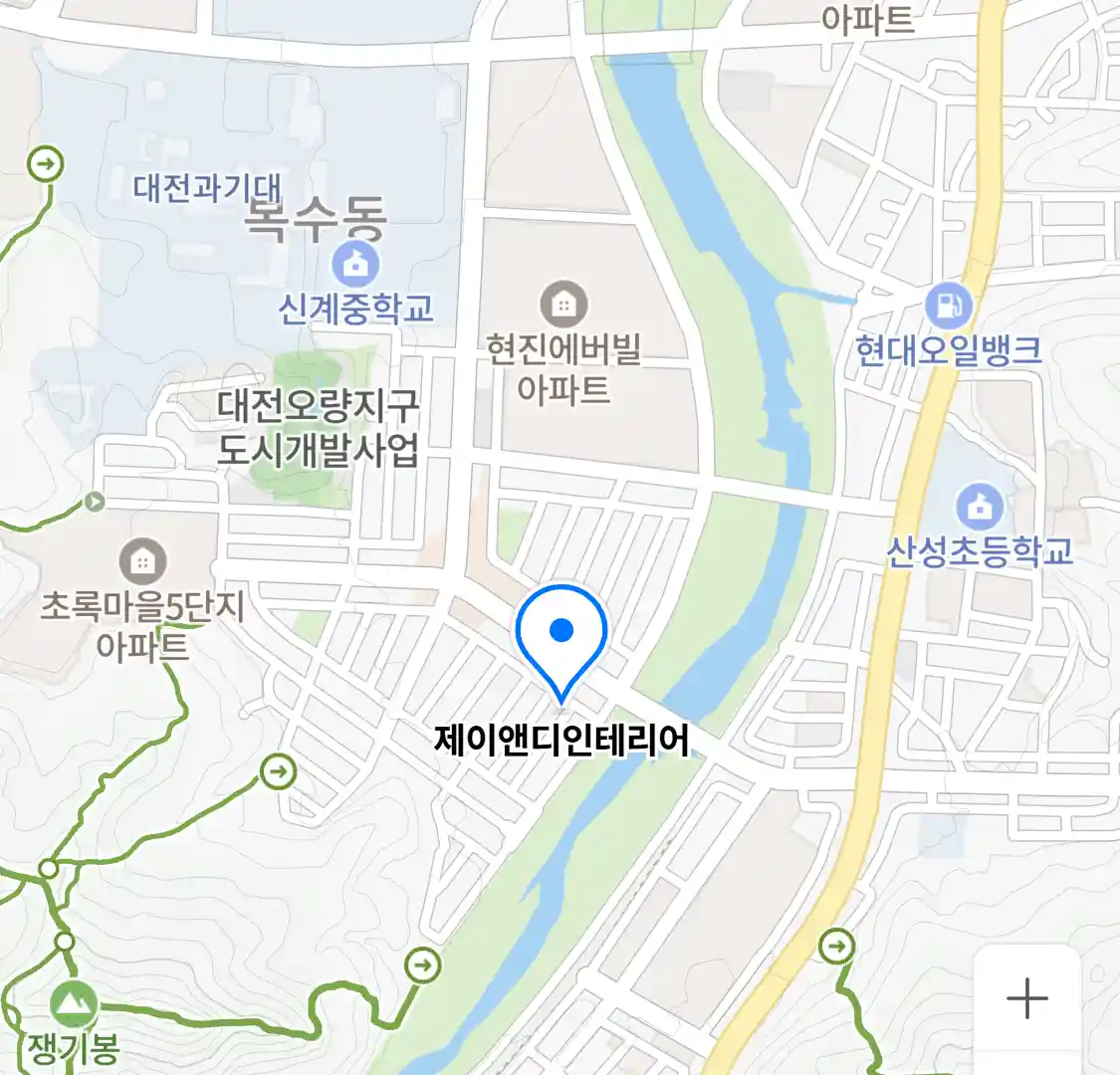Select the 쟁기봉 mountain peak marker

click(x=74, y=1005)
